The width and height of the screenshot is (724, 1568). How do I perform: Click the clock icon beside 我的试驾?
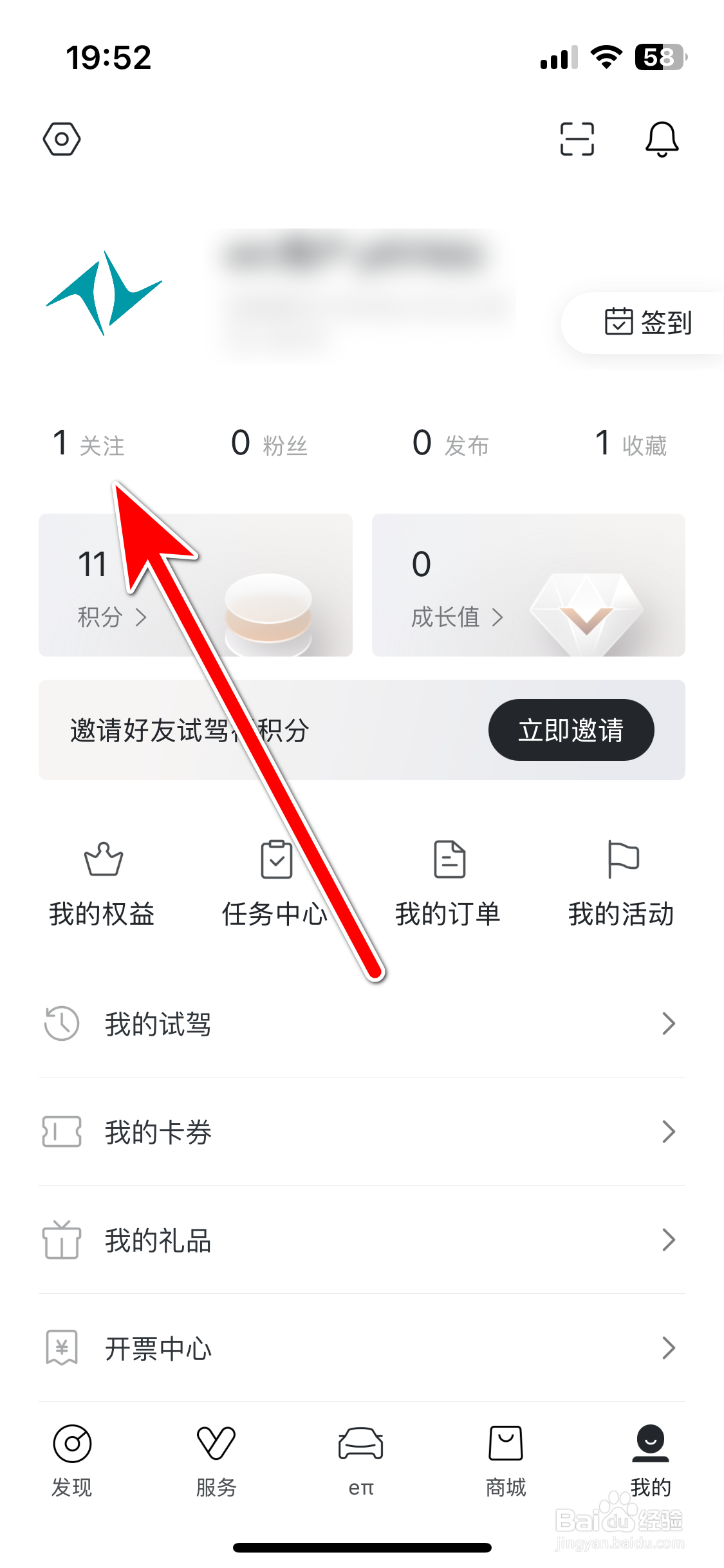click(60, 1023)
